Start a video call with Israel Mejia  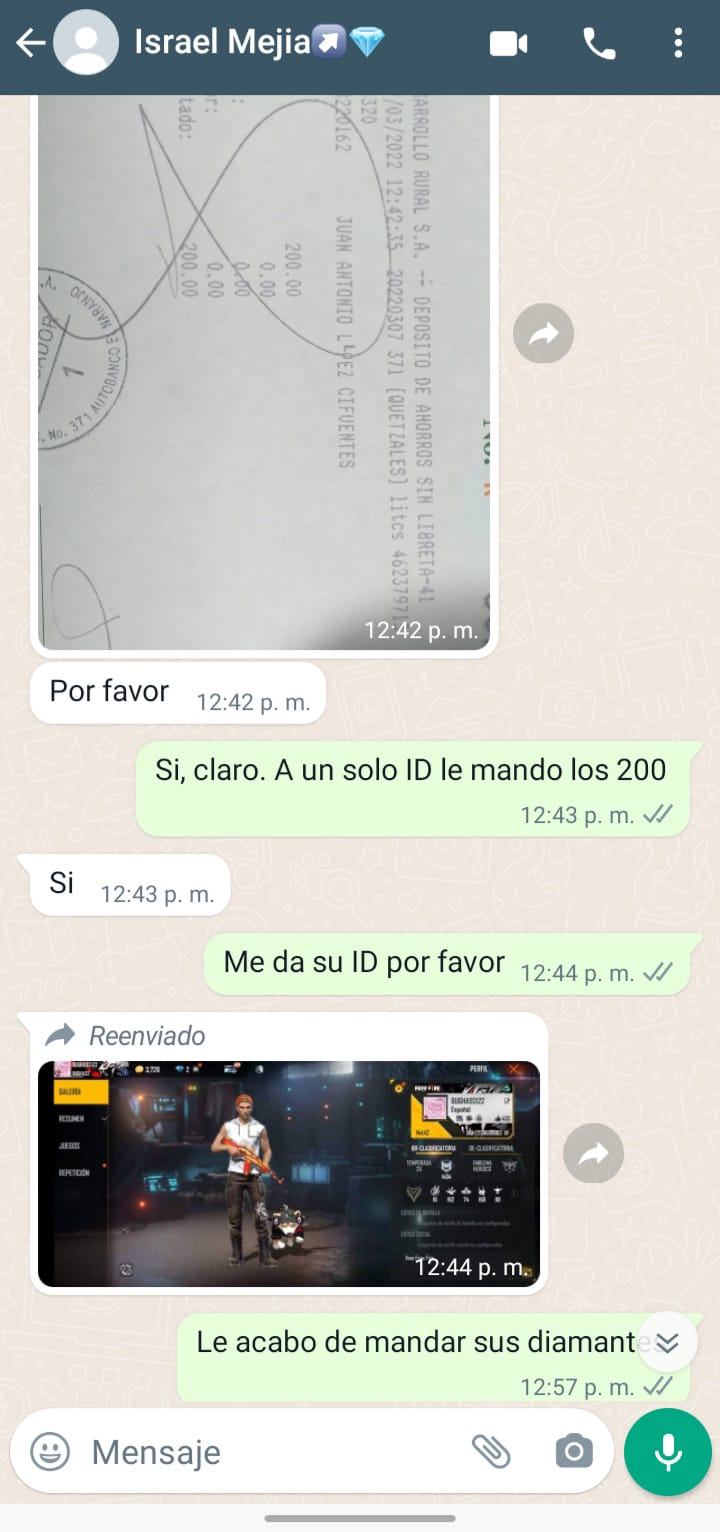[x=508, y=44]
